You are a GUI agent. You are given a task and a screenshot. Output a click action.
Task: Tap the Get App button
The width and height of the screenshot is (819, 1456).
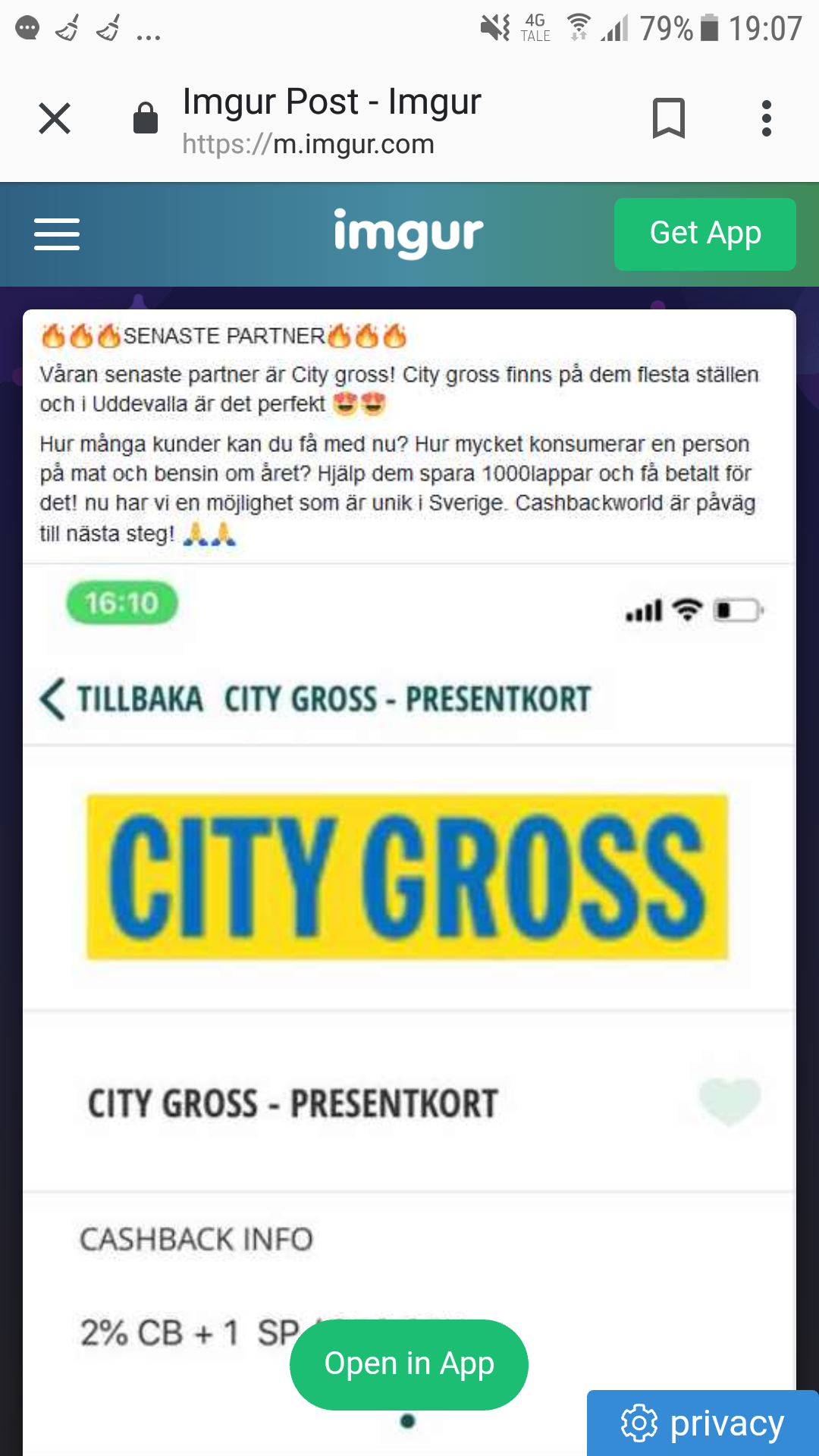tap(705, 234)
